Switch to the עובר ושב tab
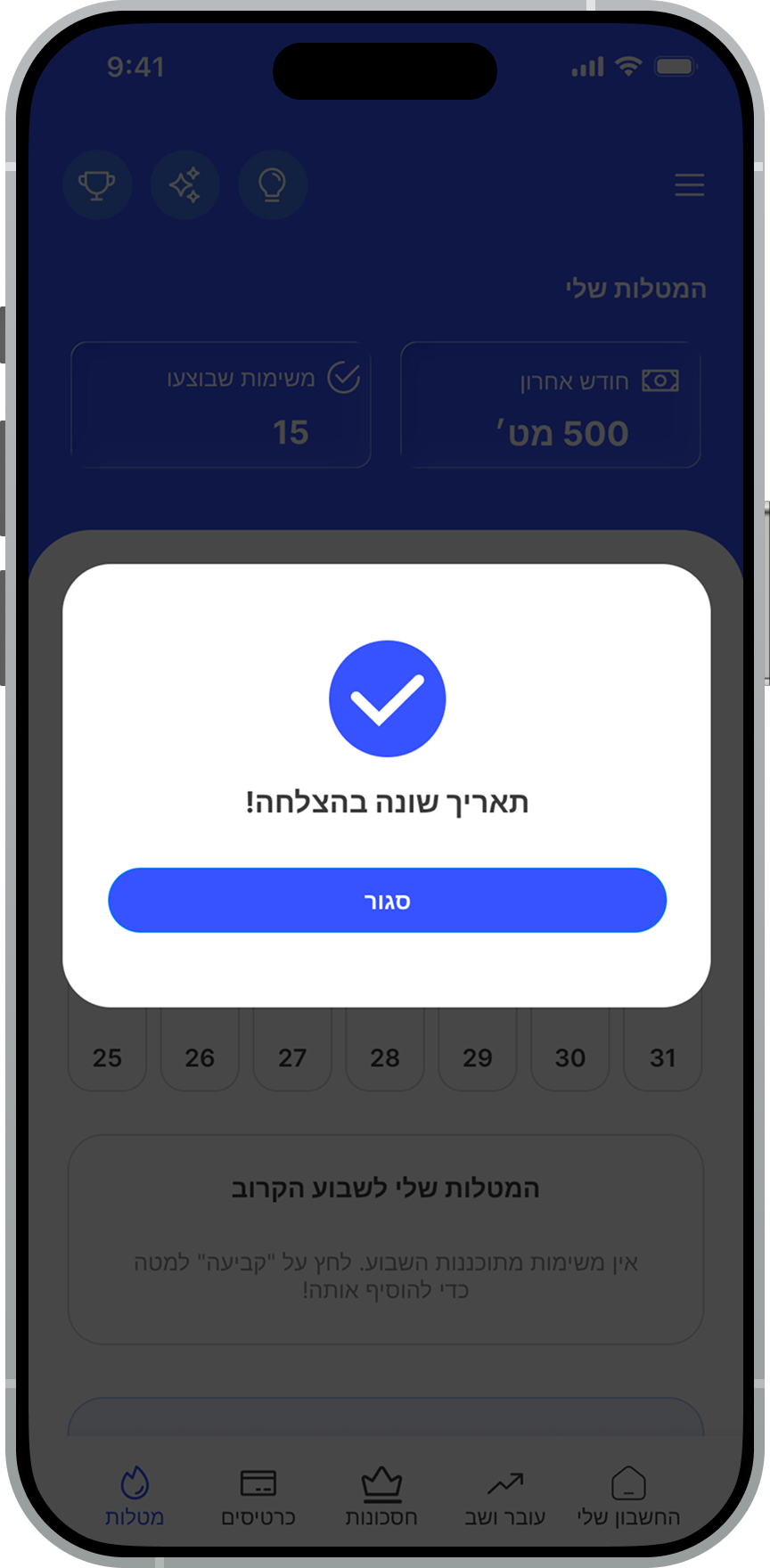770x1568 pixels. pos(504,1497)
